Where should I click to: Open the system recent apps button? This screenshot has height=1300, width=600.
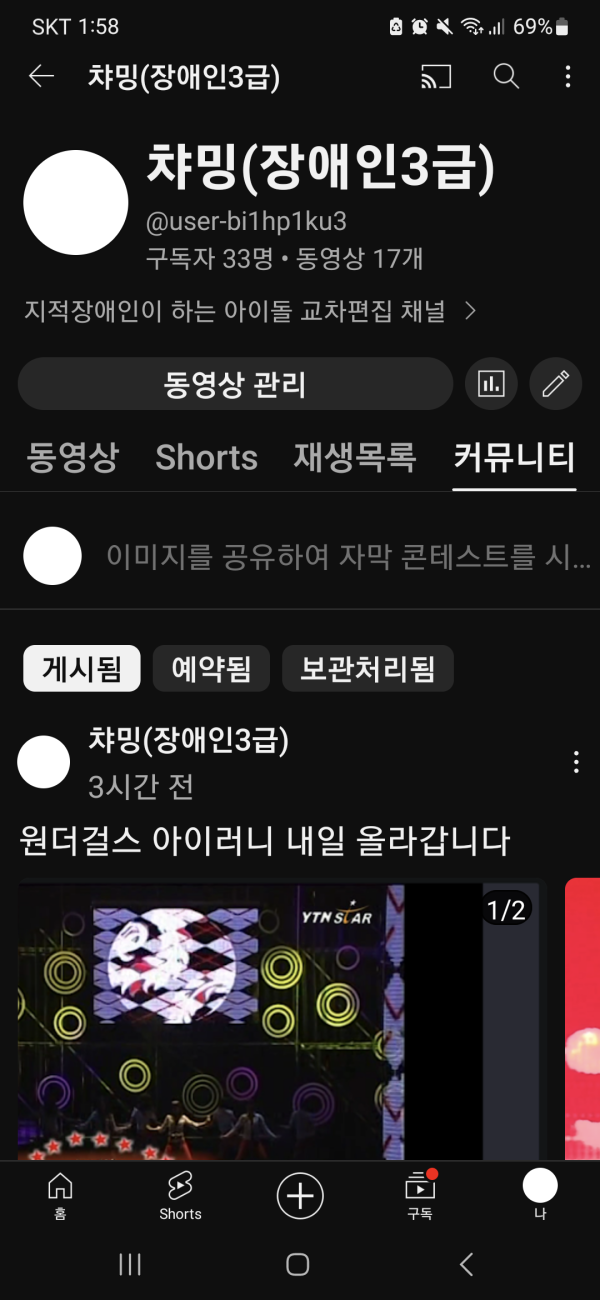[x=130, y=1264]
